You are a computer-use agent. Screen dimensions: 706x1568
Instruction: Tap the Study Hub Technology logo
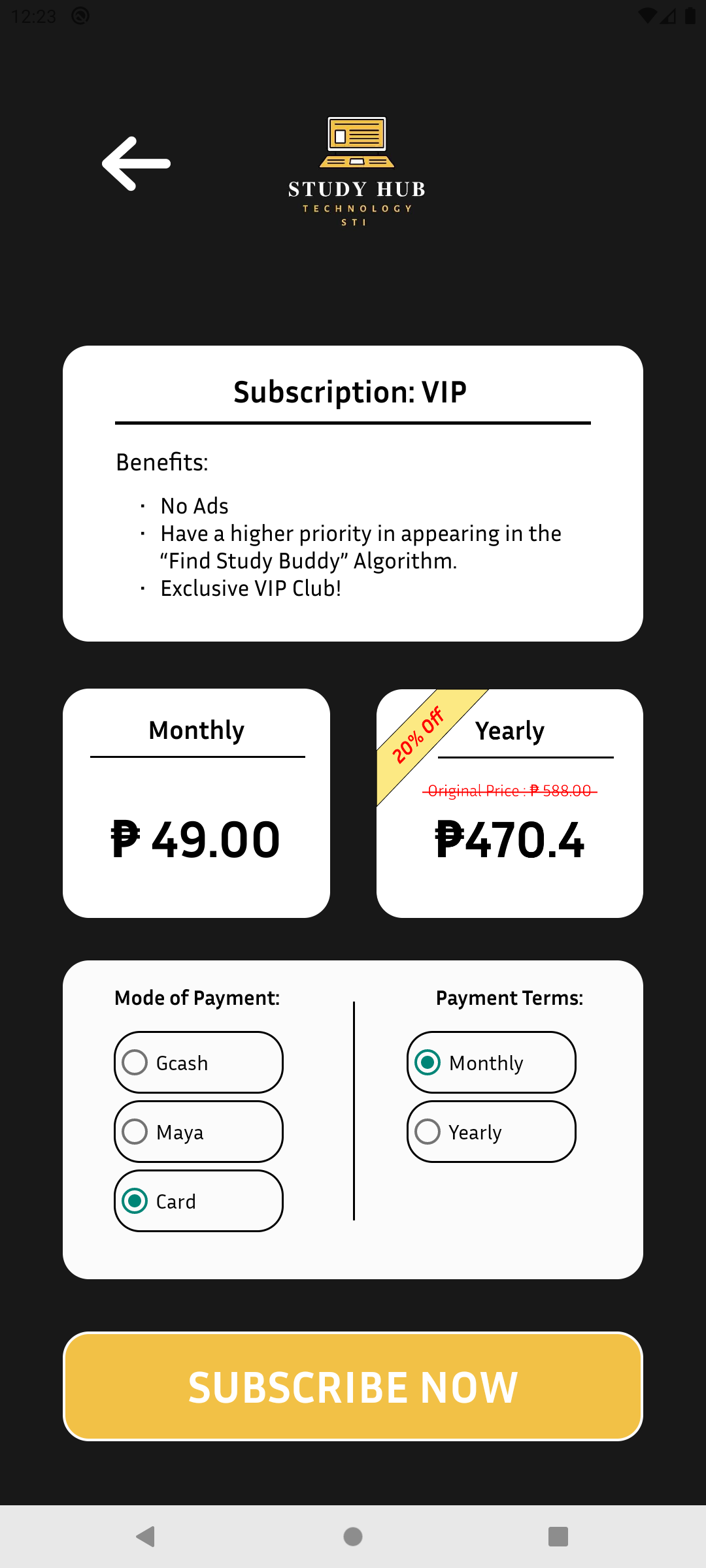coord(355,171)
